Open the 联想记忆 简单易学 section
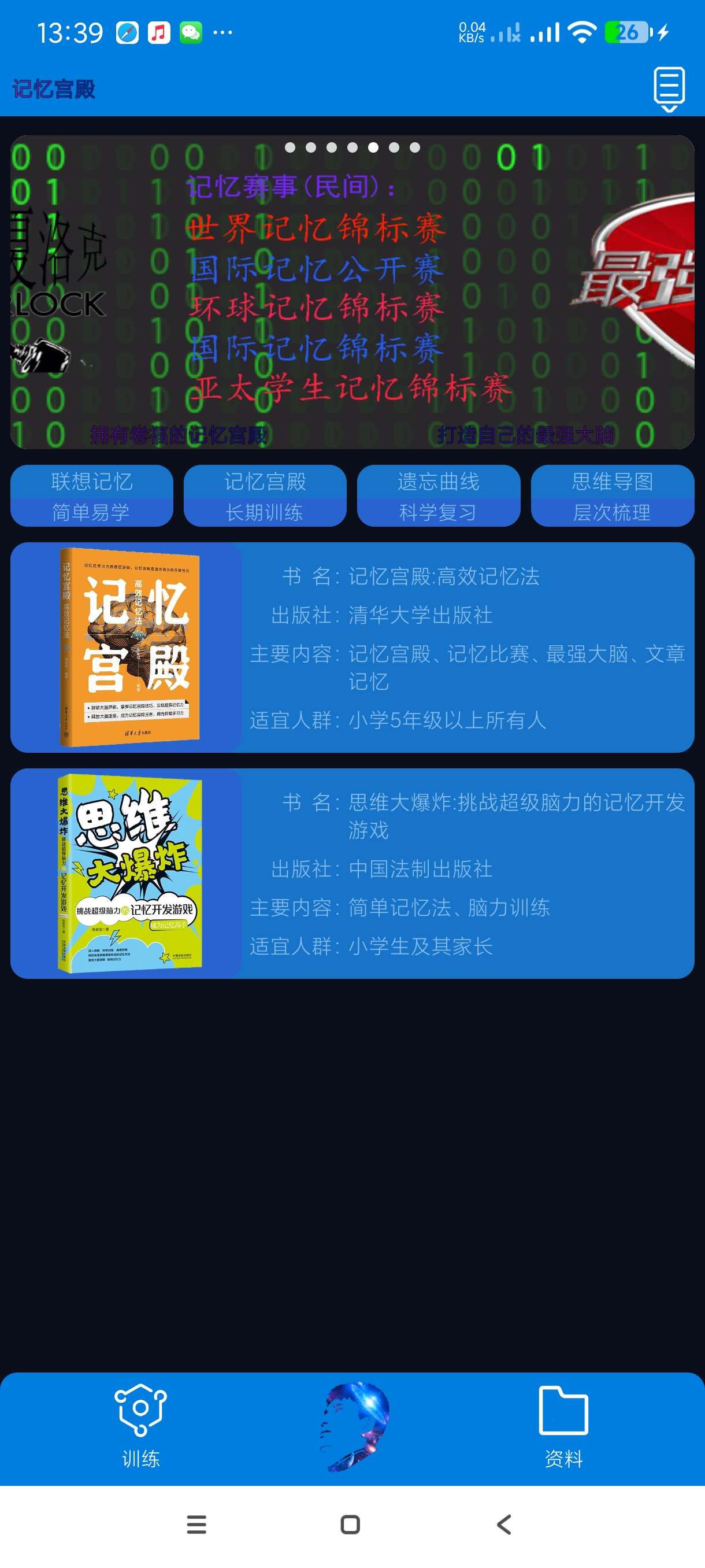The width and height of the screenshot is (705, 1568). pos(92,495)
